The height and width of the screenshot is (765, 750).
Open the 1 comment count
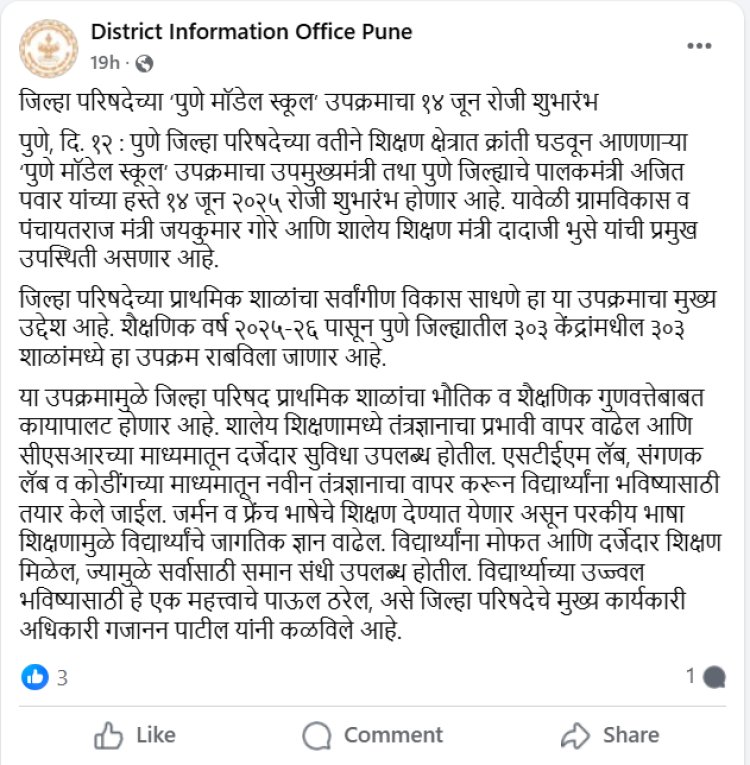click(x=705, y=677)
